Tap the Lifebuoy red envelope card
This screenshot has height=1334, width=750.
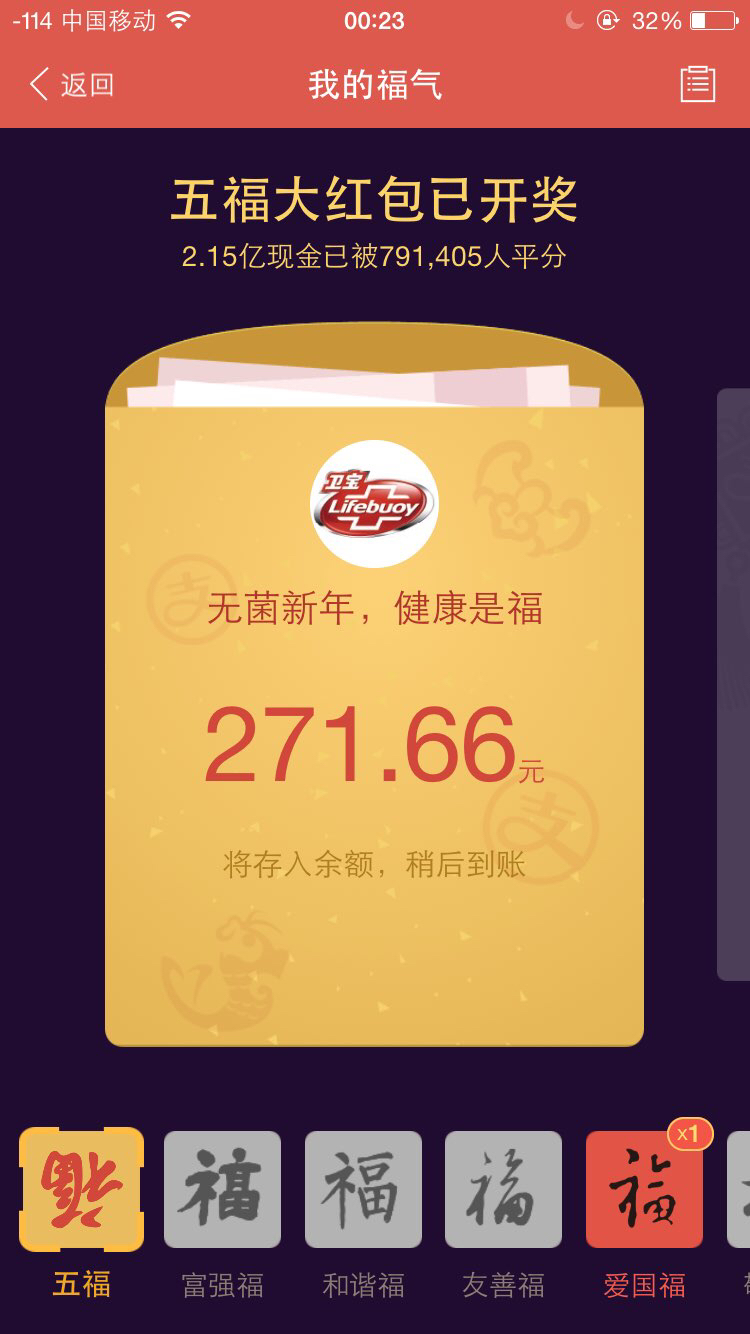[374, 685]
